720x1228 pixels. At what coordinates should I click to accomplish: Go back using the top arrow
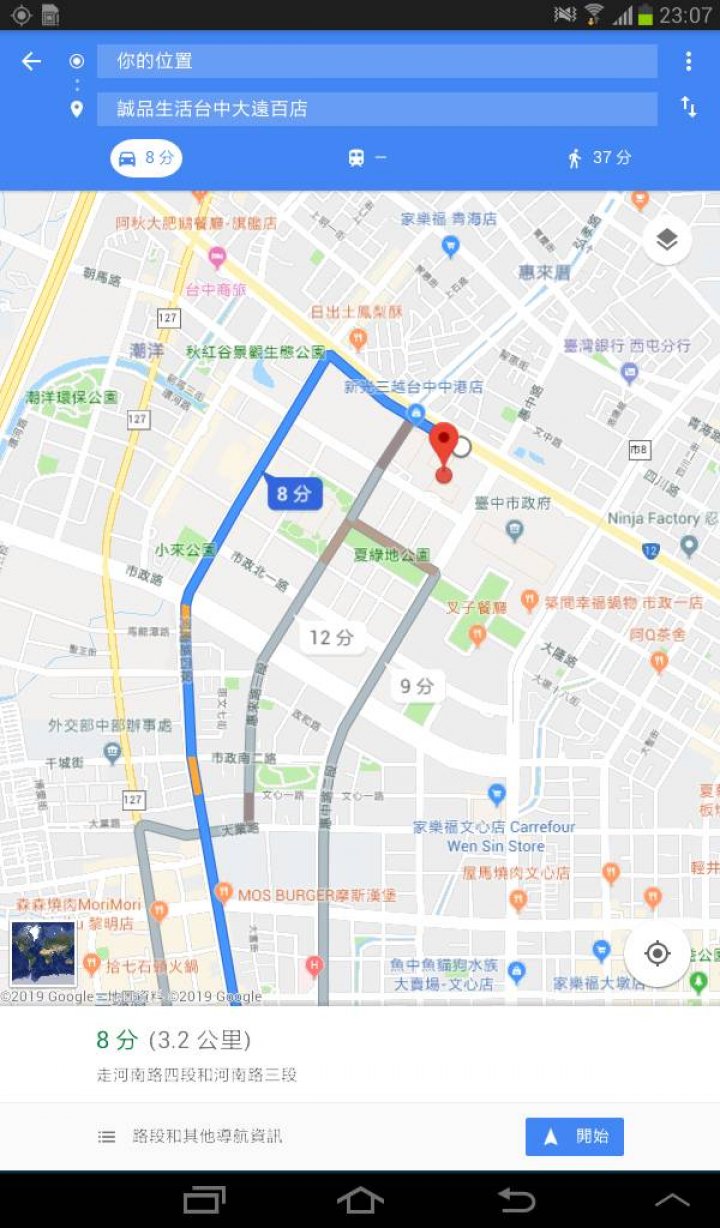(31, 61)
